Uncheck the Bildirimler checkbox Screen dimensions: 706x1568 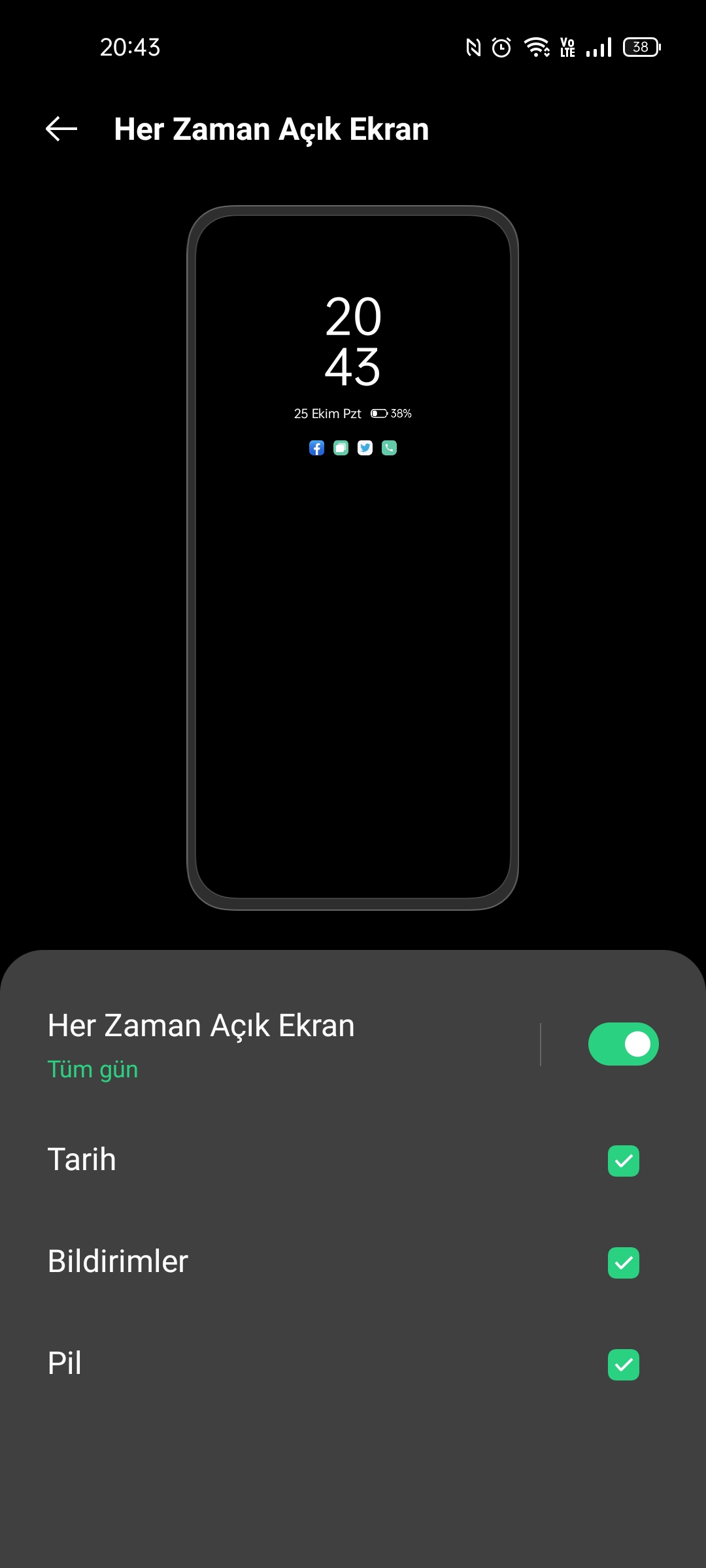[x=624, y=1263]
